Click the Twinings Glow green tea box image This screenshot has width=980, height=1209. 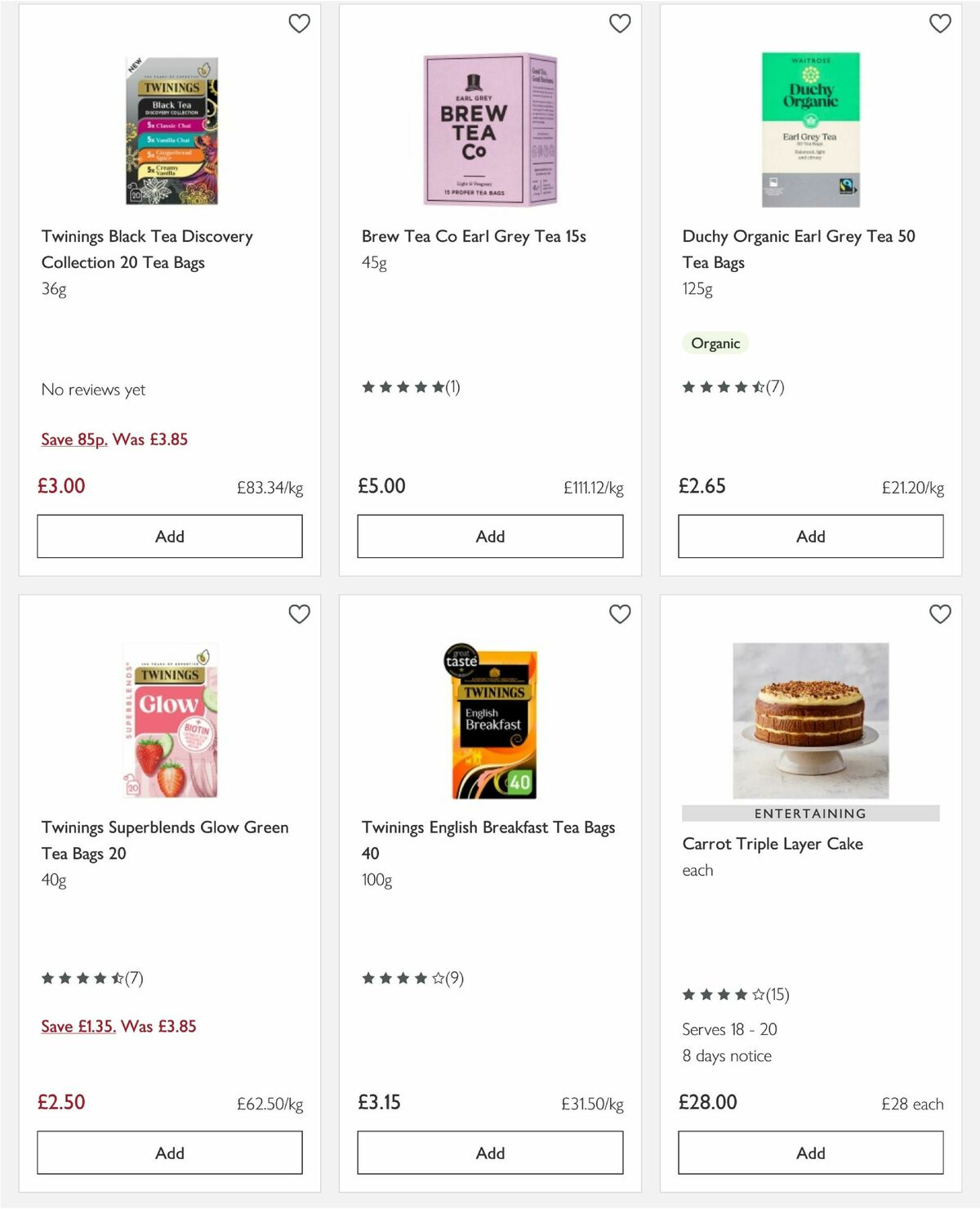(170, 723)
